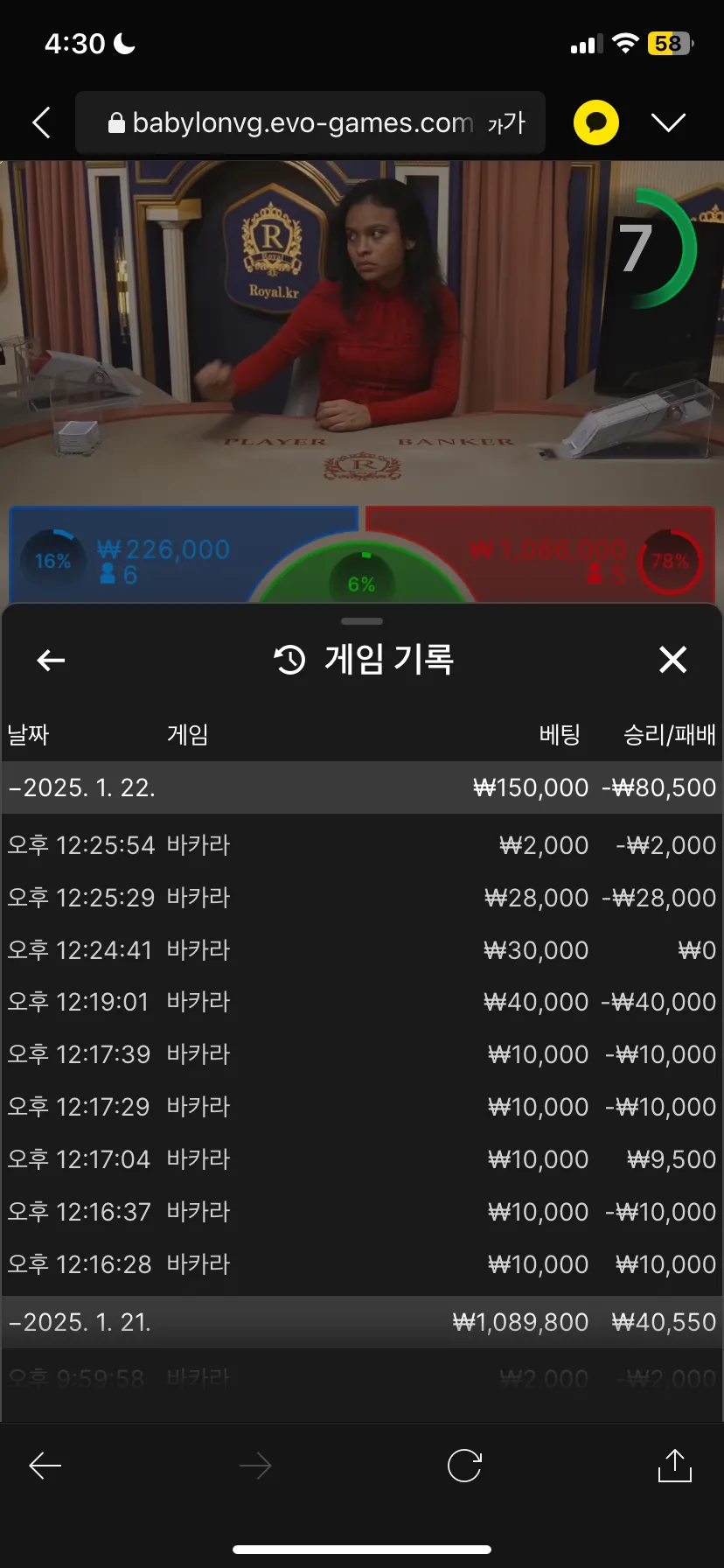Image resolution: width=724 pixels, height=1568 pixels.
Task: View the 오후 12:24:41 바카라 round details
Action: click(x=361, y=950)
